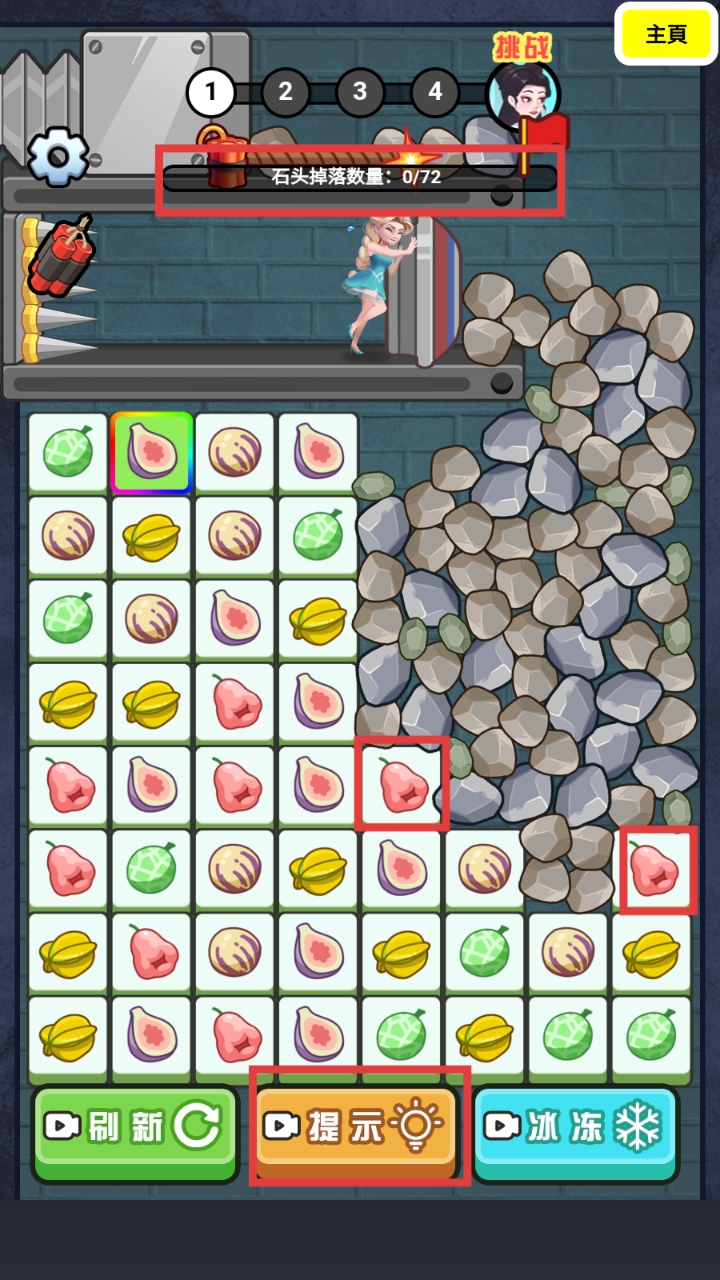This screenshot has height=1280, width=720.
Task: Go to the 主頁 home page
Action: 666,34
